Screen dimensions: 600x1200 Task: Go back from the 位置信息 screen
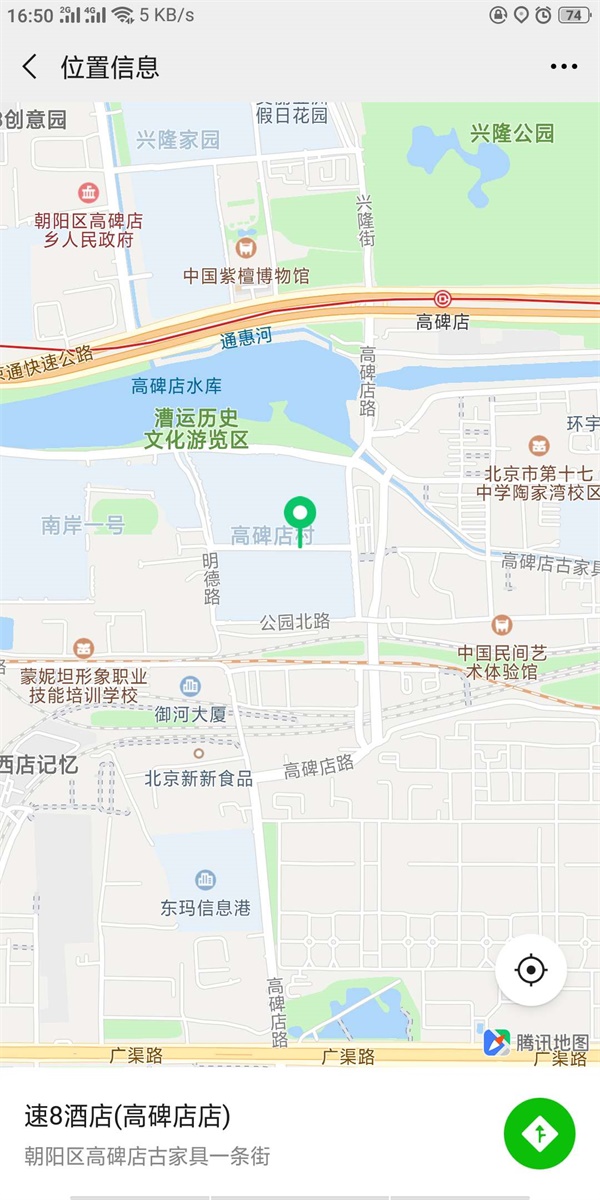click(30, 67)
